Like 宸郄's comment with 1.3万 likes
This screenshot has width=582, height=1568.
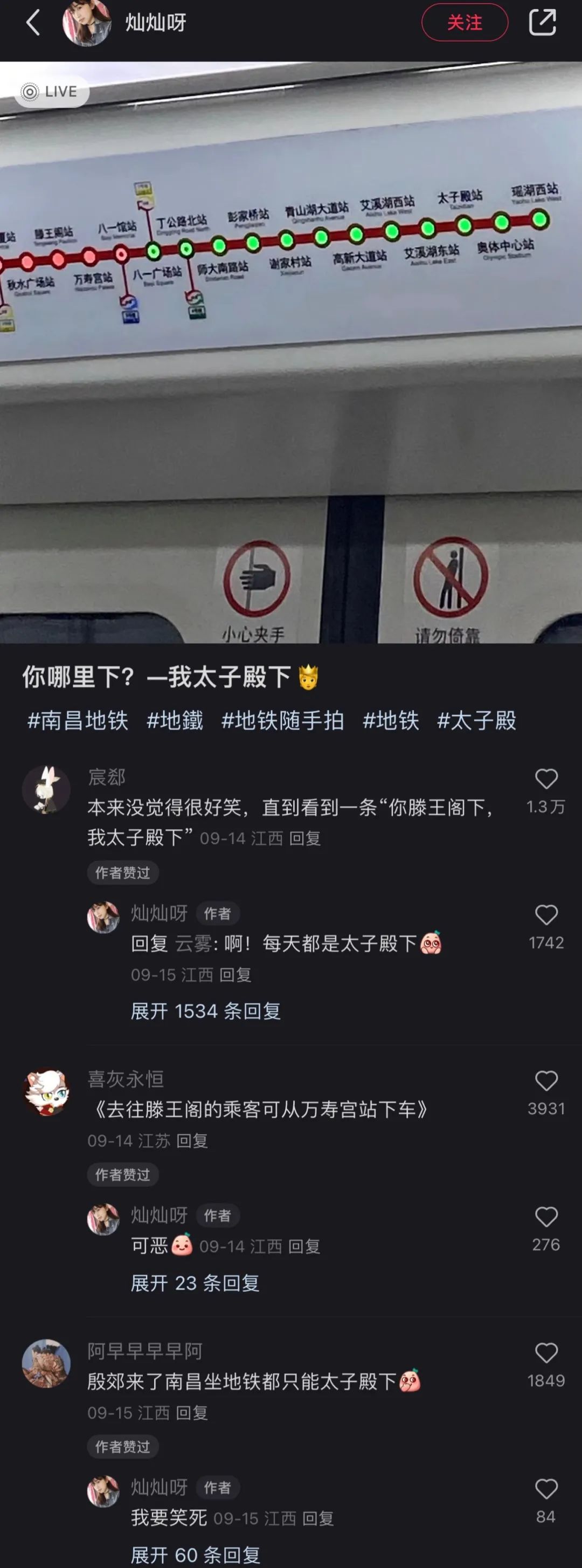[545, 779]
